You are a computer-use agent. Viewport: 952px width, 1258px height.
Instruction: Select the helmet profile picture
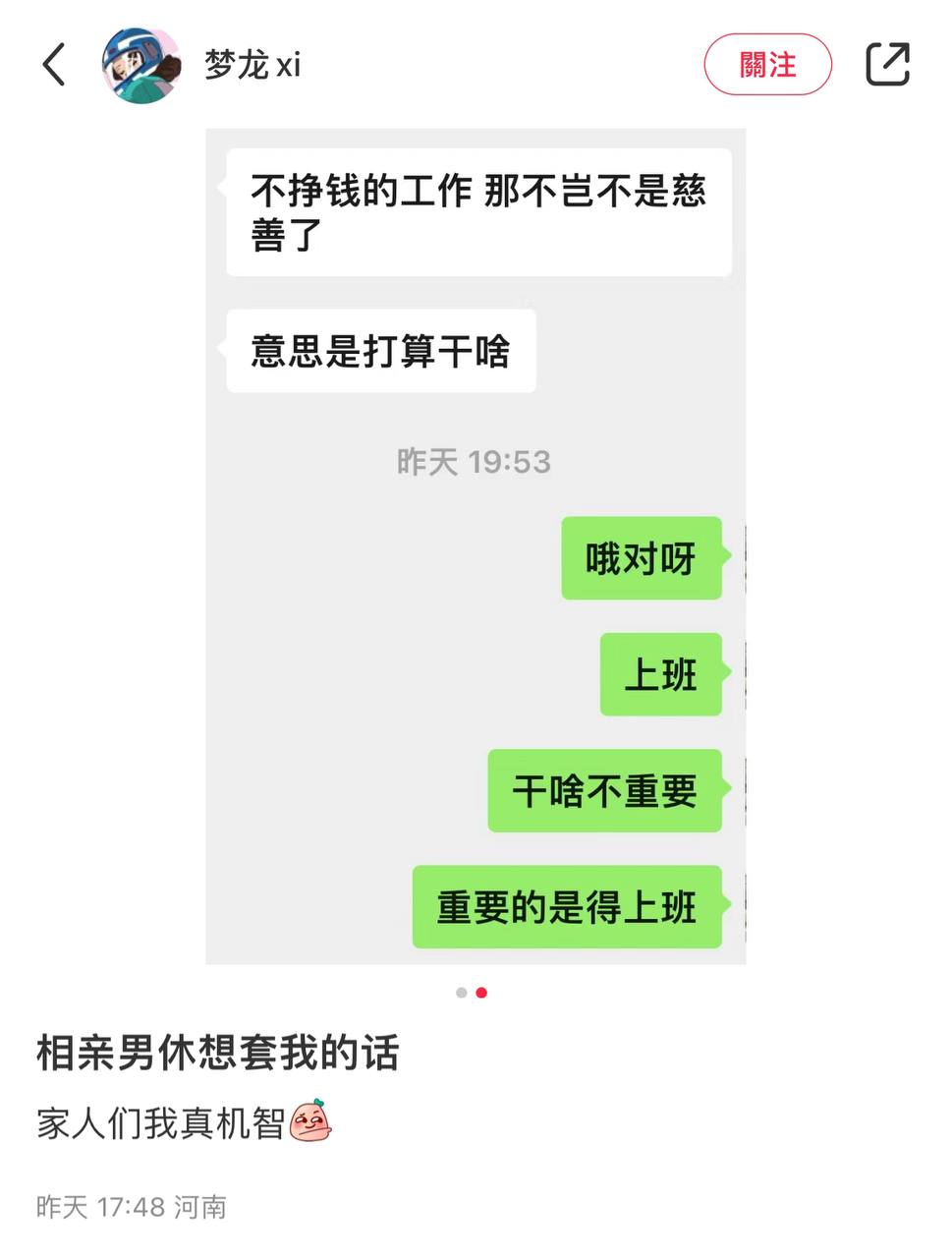[140, 65]
